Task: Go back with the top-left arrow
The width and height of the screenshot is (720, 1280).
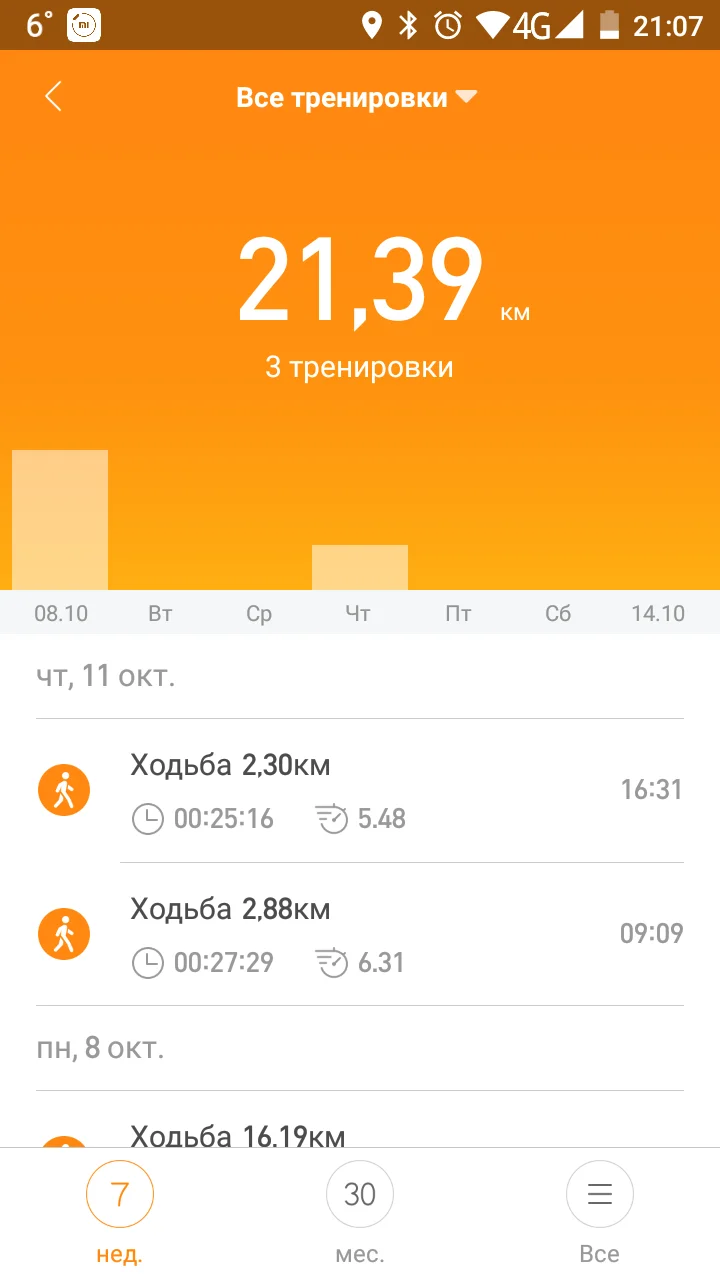Action: 53,97
